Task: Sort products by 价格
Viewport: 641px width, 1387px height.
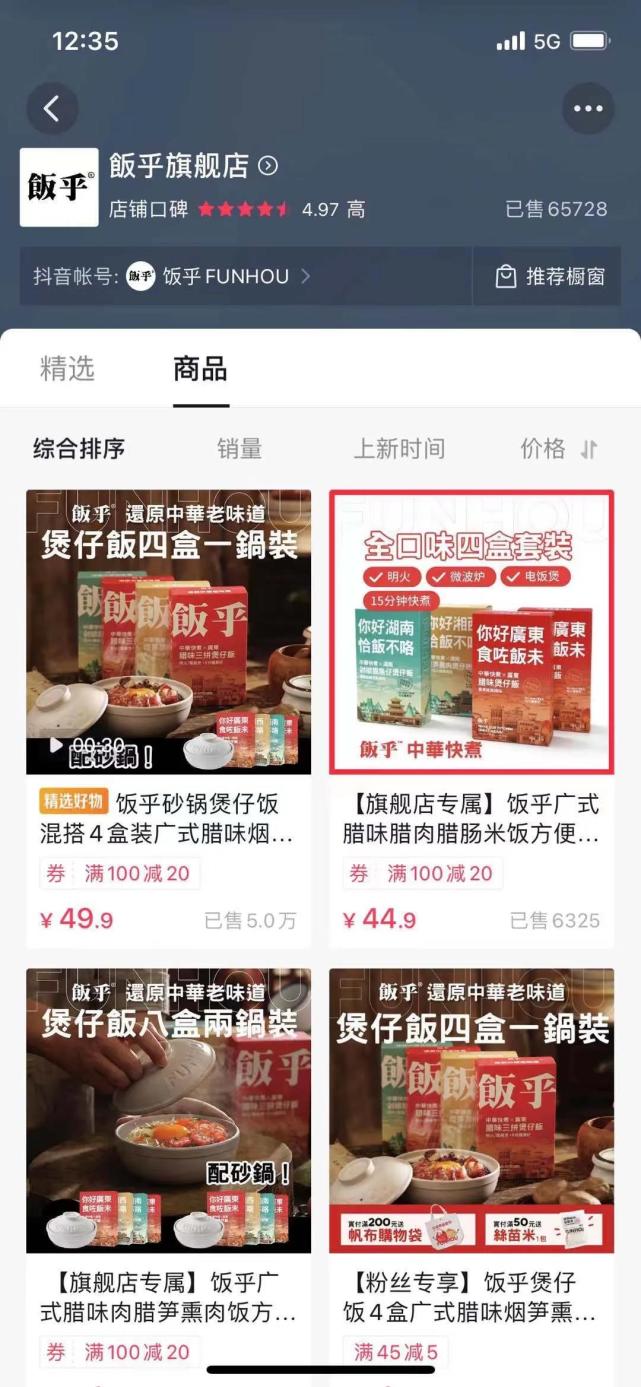Action: 559,449
